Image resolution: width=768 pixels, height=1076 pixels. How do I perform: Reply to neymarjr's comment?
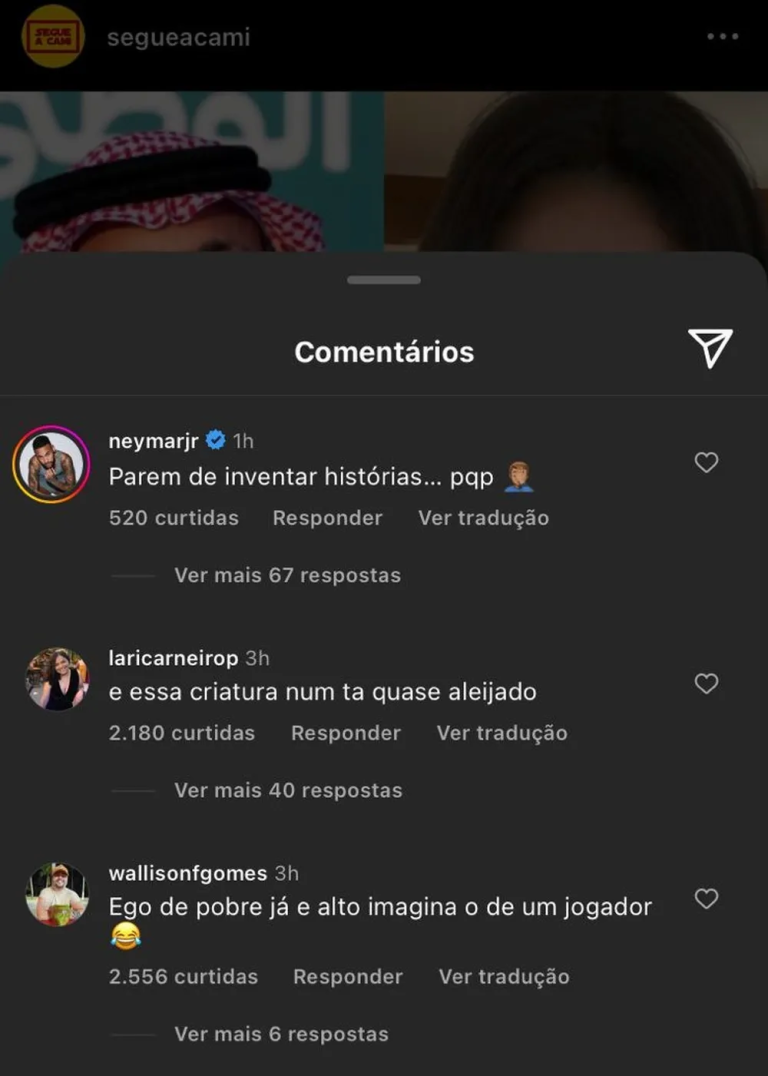(x=327, y=518)
